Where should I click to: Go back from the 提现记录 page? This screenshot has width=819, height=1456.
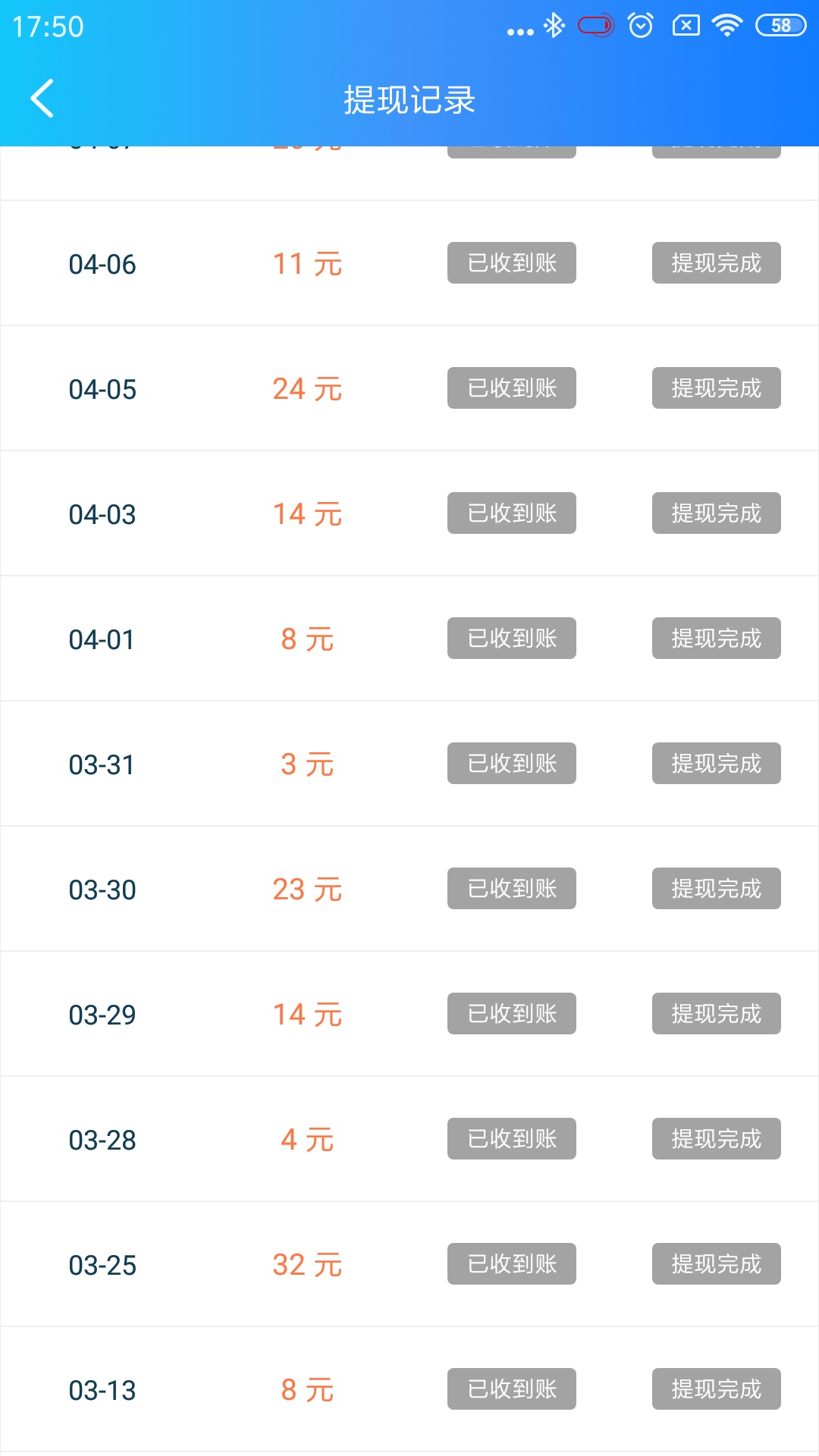(42, 99)
